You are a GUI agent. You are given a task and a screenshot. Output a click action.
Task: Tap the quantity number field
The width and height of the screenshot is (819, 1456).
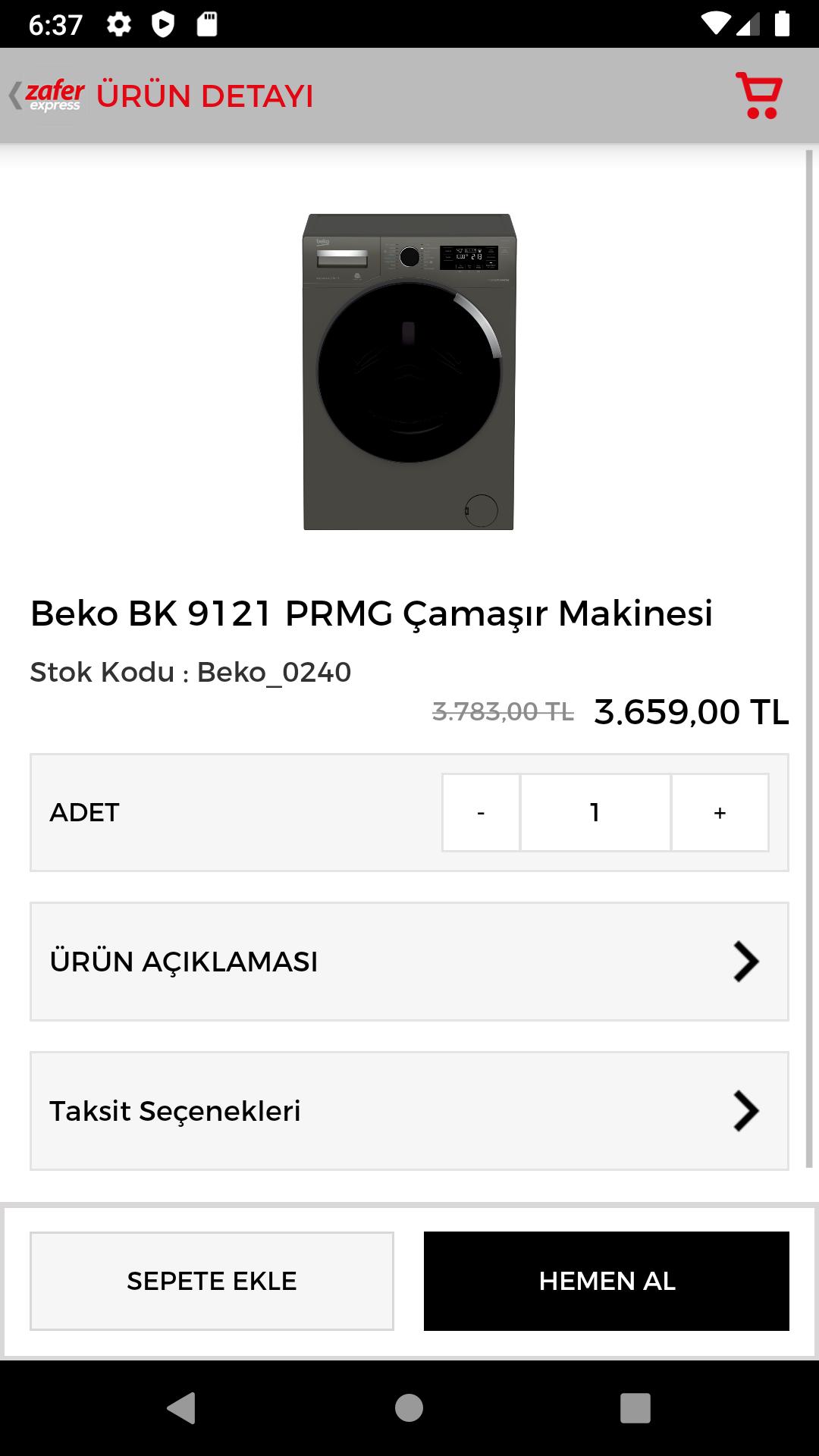point(595,813)
